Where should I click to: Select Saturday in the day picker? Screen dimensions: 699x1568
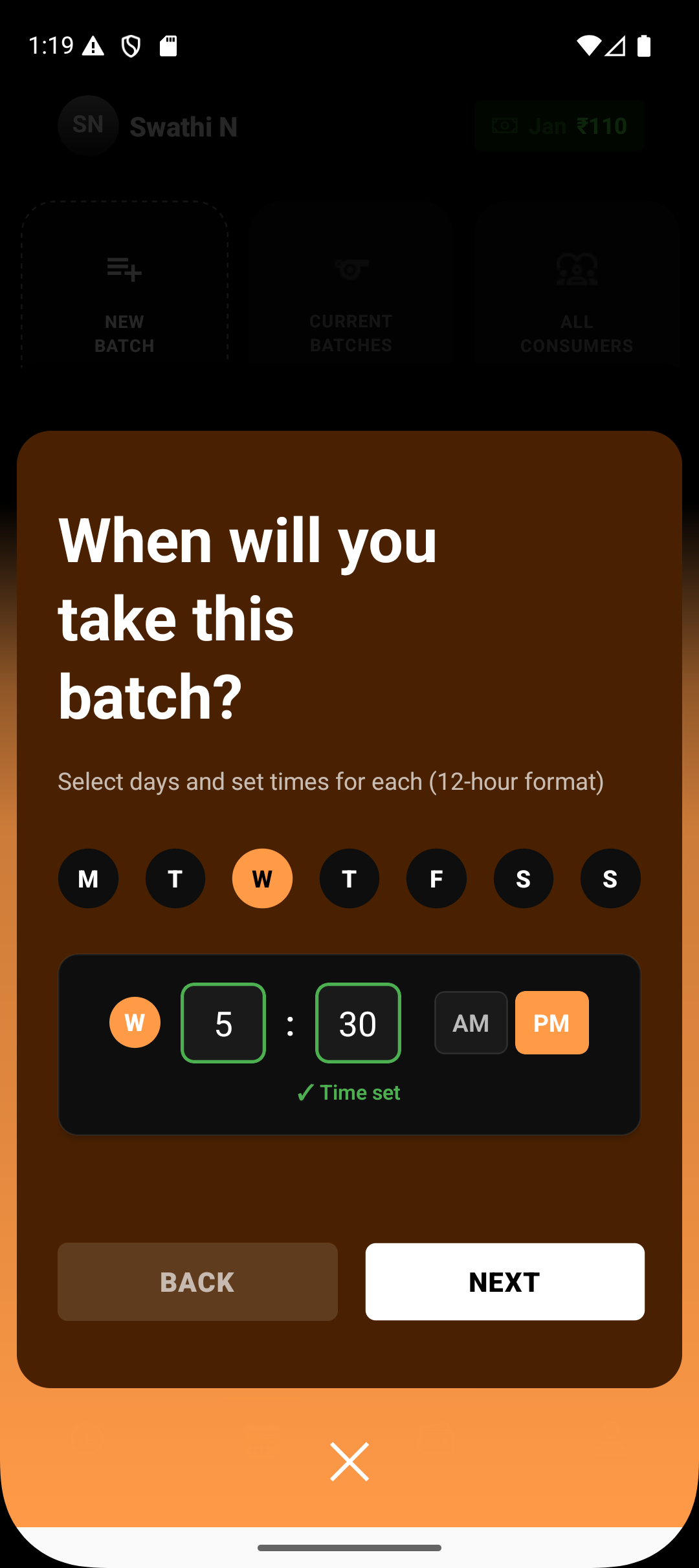524,878
